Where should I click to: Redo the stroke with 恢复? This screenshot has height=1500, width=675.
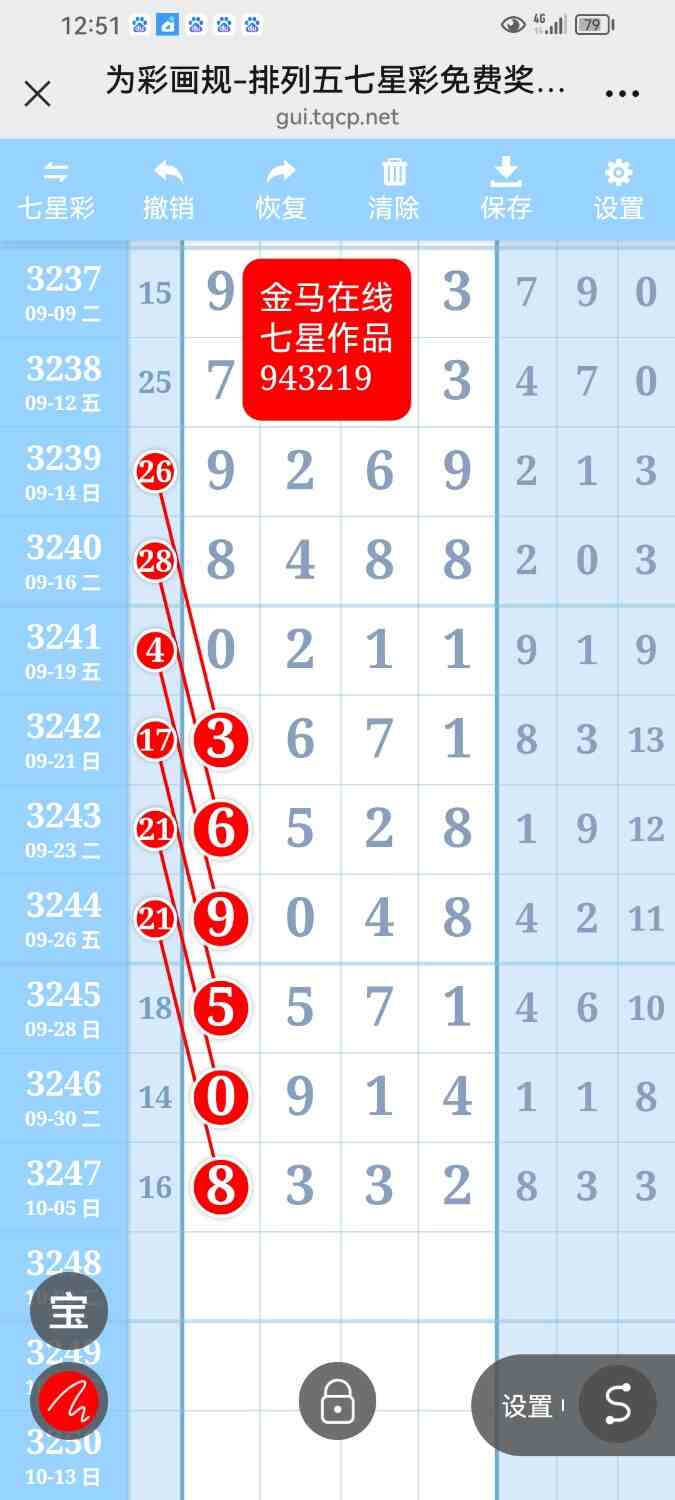281,190
